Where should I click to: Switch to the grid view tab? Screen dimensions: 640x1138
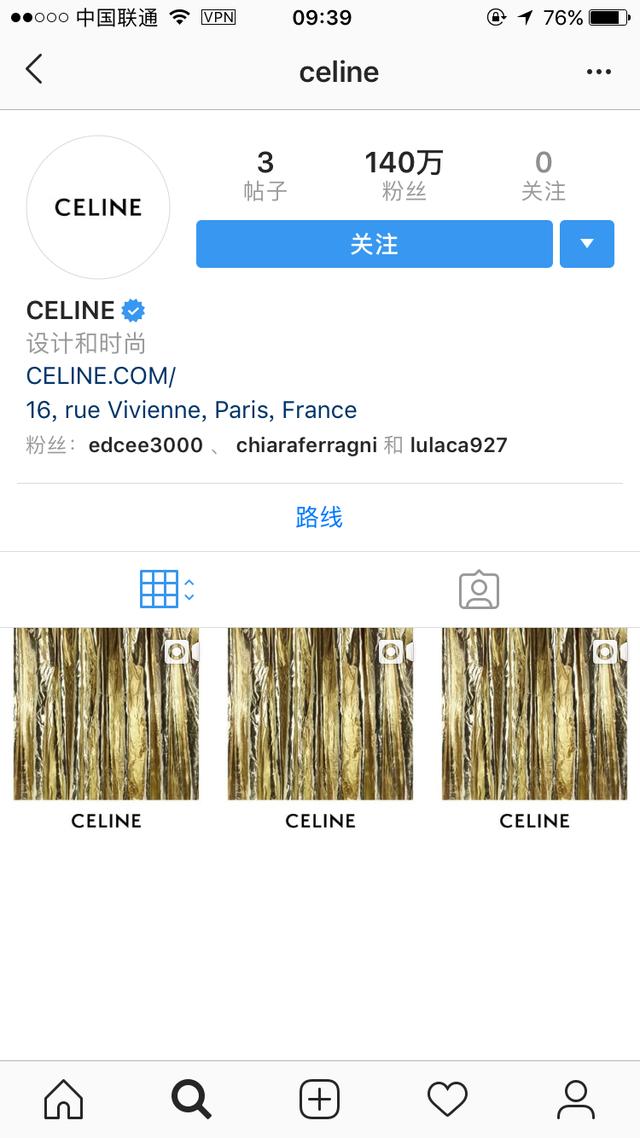tap(166, 589)
